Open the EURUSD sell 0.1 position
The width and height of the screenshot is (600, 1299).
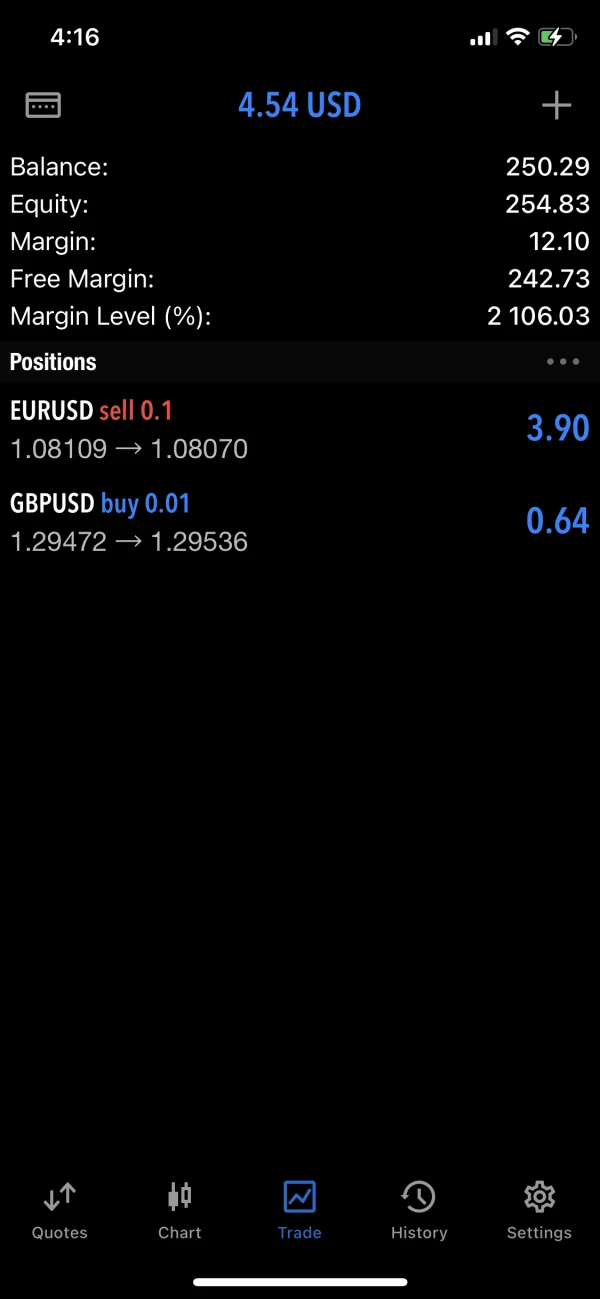point(300,430)
